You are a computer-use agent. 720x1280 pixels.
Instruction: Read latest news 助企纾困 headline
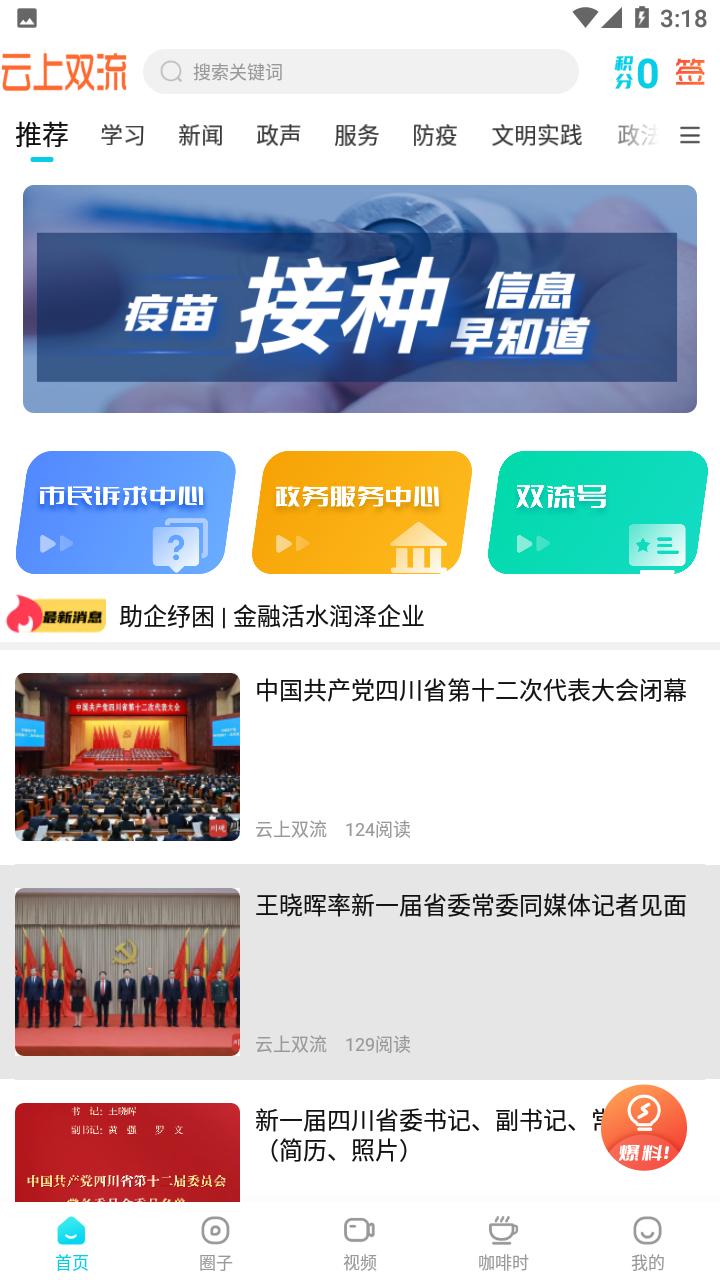coord(272,617)
